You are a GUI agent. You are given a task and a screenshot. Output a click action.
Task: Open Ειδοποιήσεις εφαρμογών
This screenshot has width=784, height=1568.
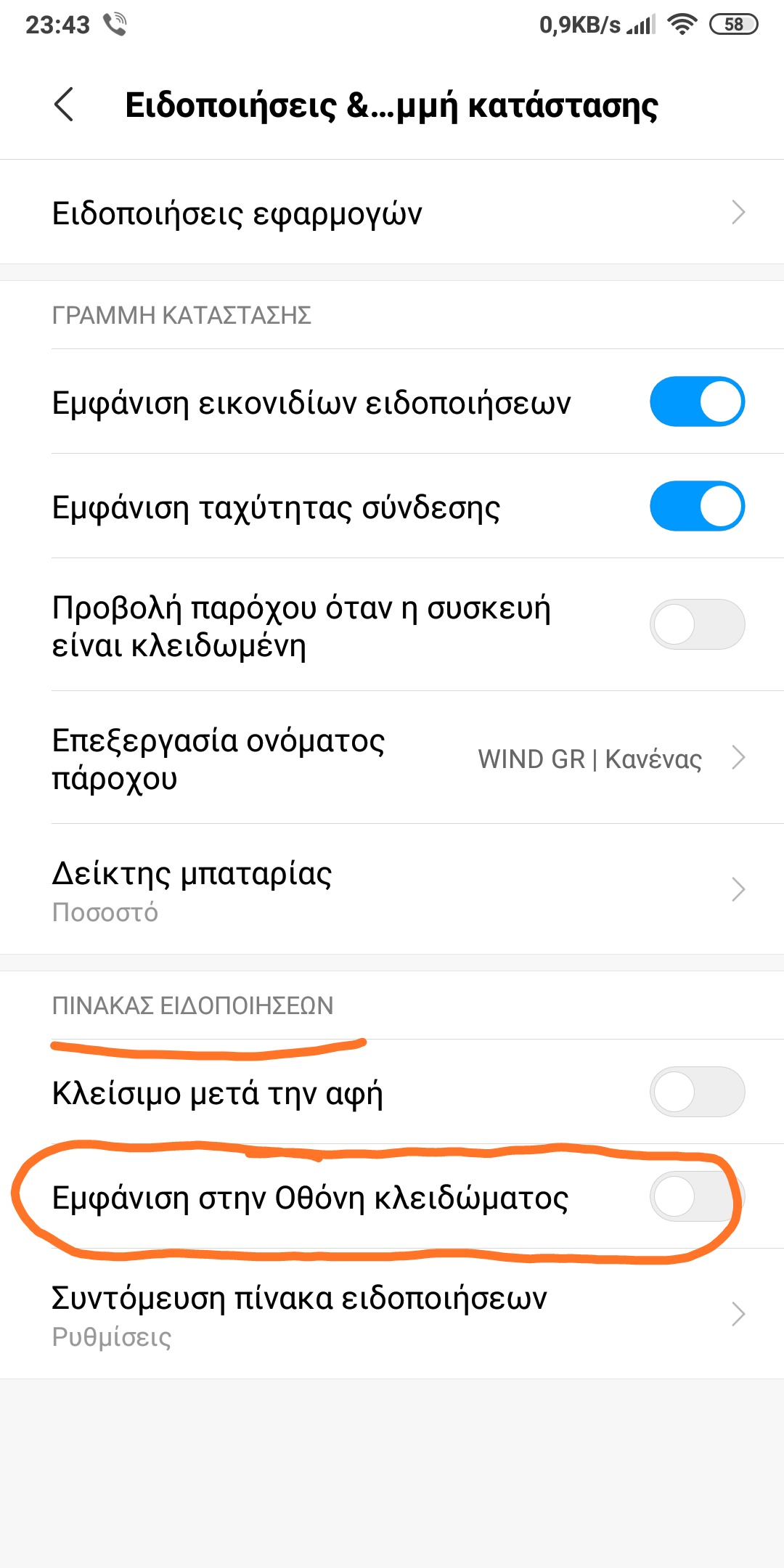pos(392,213)
